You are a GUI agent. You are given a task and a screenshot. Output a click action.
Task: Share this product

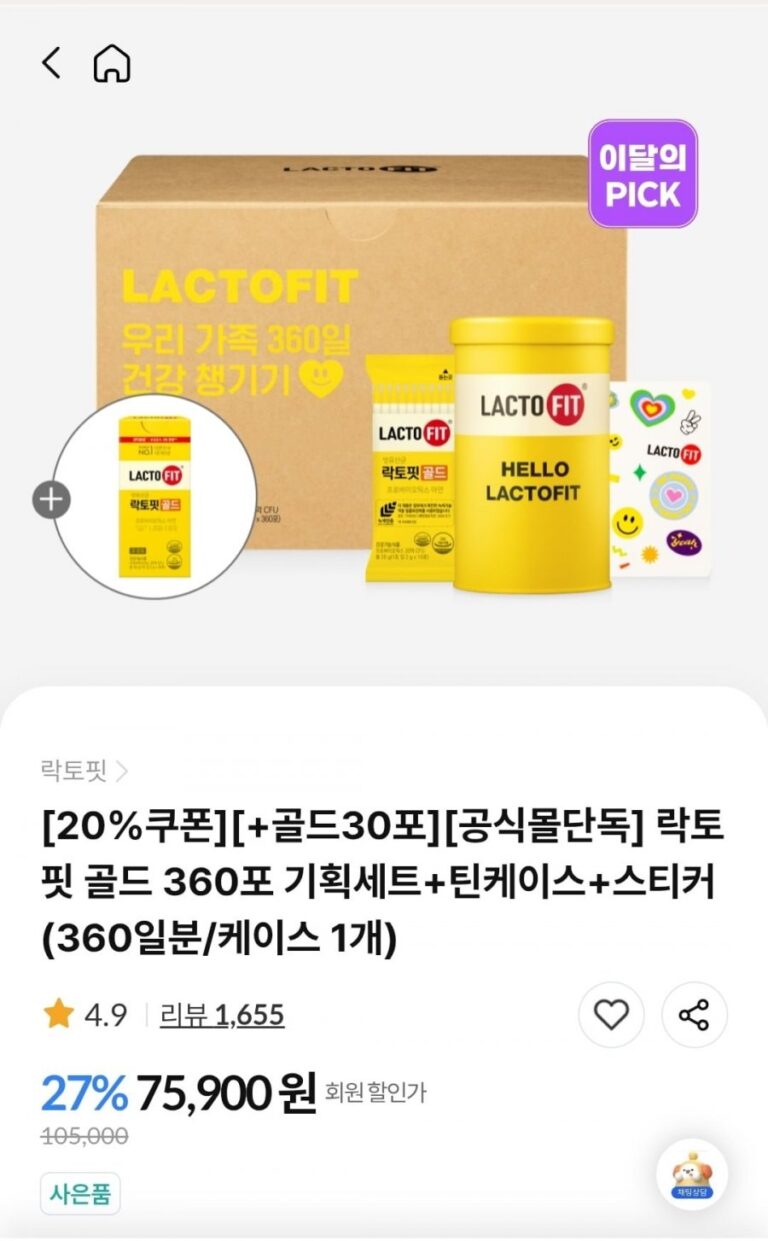[694, 1015]
